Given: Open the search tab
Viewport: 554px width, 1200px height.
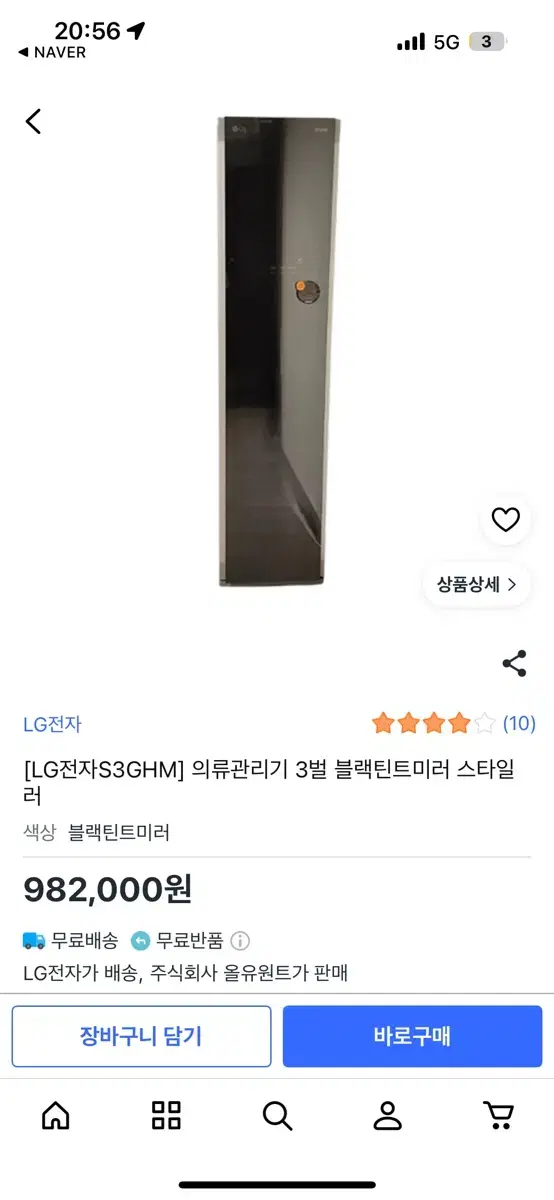Looking at the screenshot, I should pyautogui.click(x=277, y=1115).
